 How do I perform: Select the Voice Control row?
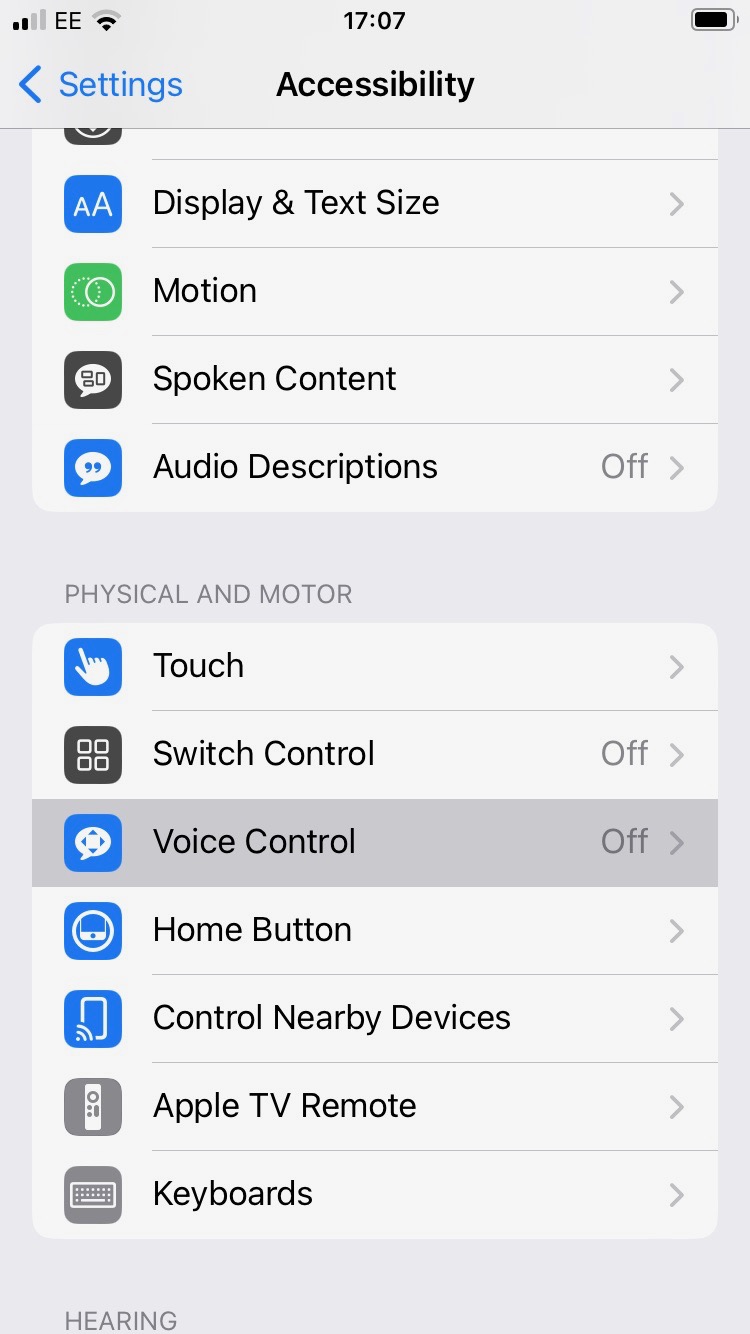[x=375, y=843]
